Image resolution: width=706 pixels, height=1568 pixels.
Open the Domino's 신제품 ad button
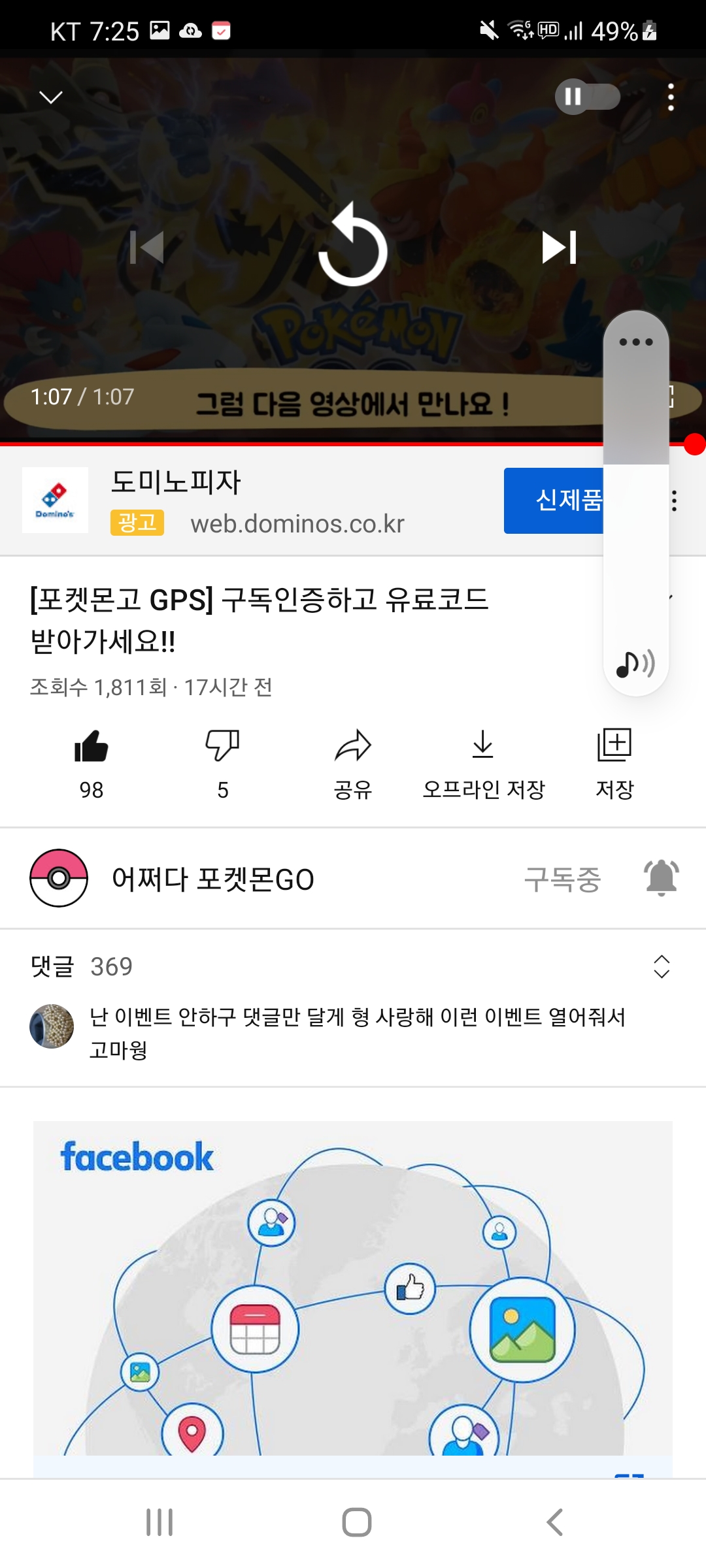pos(553,500)
